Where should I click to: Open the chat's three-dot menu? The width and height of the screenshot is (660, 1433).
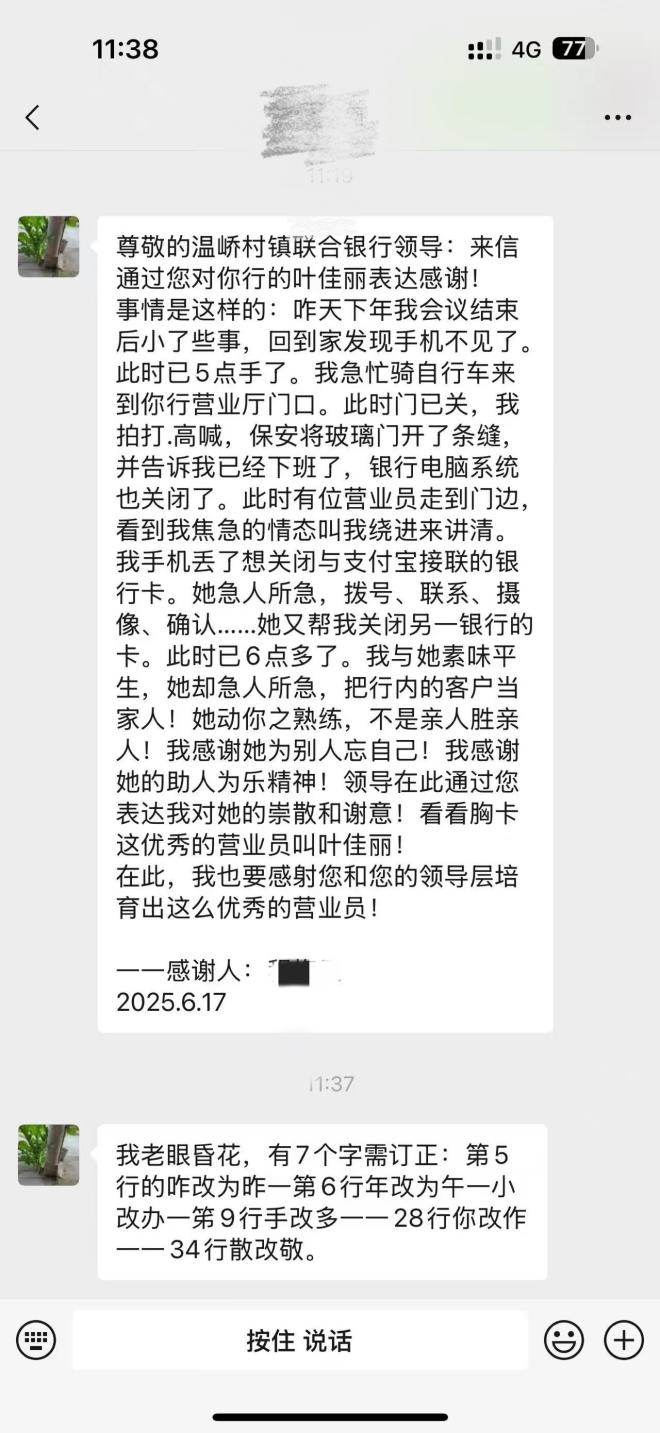(618, 117)
